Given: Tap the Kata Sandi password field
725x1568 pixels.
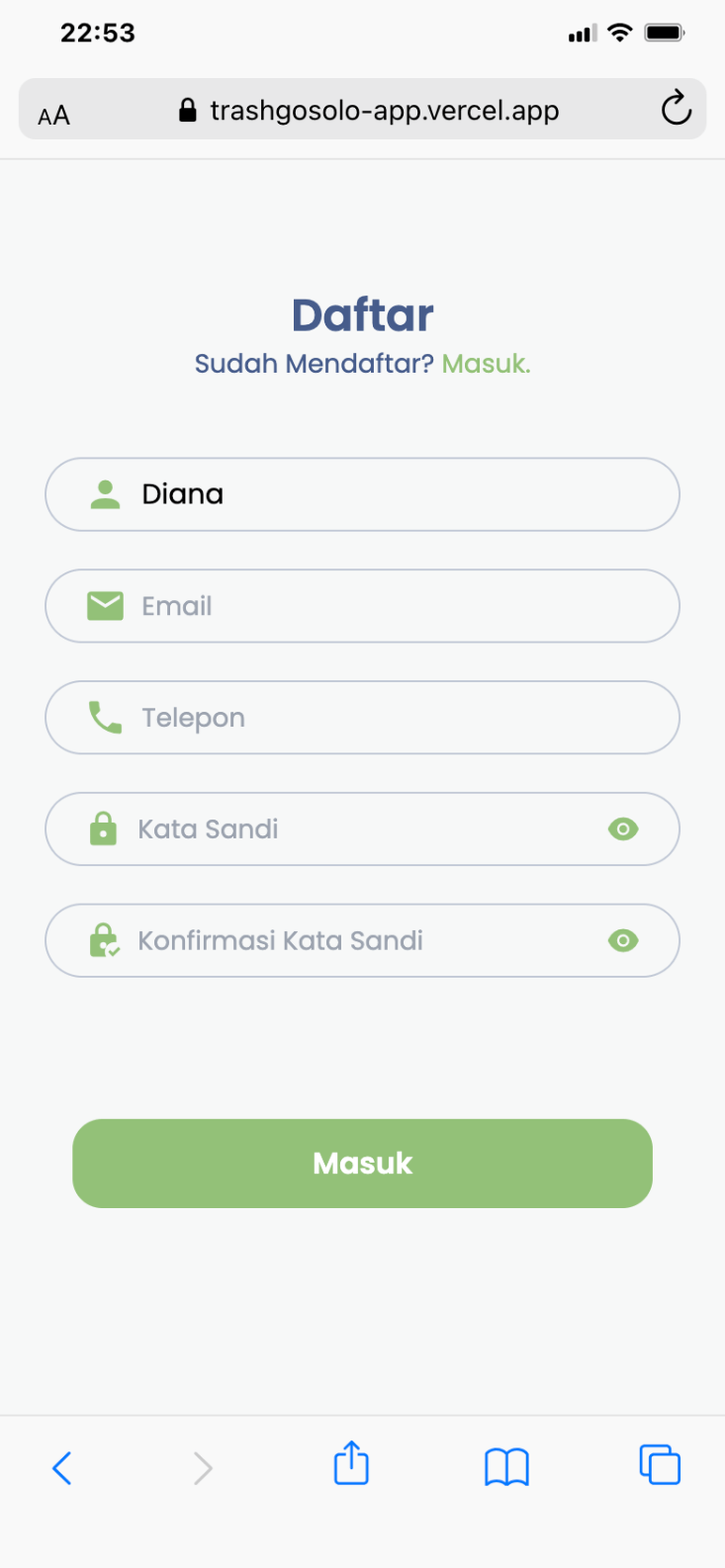Looking at the screenshot, I should (x=356, y=829).
